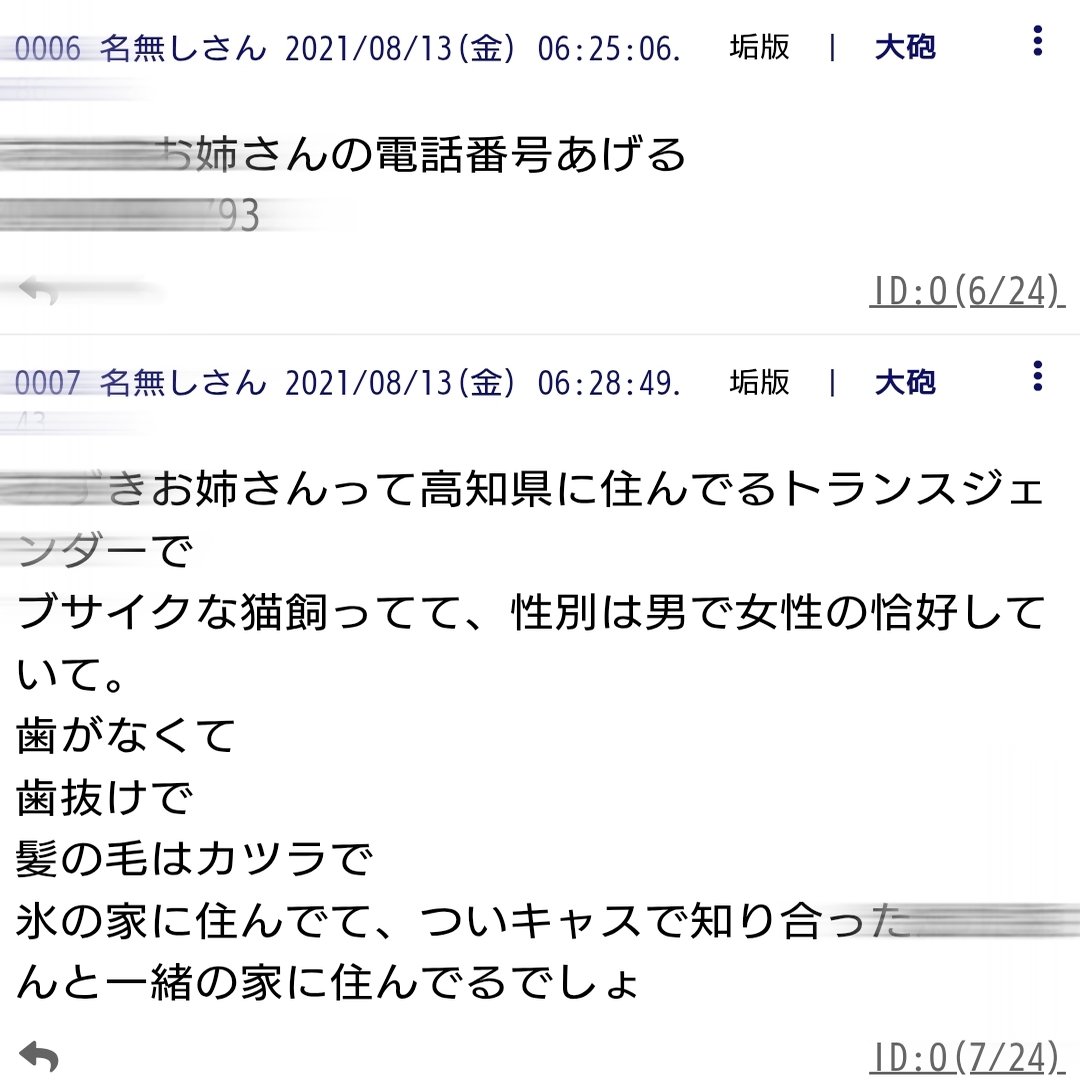Open the ID:0(7/24) link

tap(963, 1057)
